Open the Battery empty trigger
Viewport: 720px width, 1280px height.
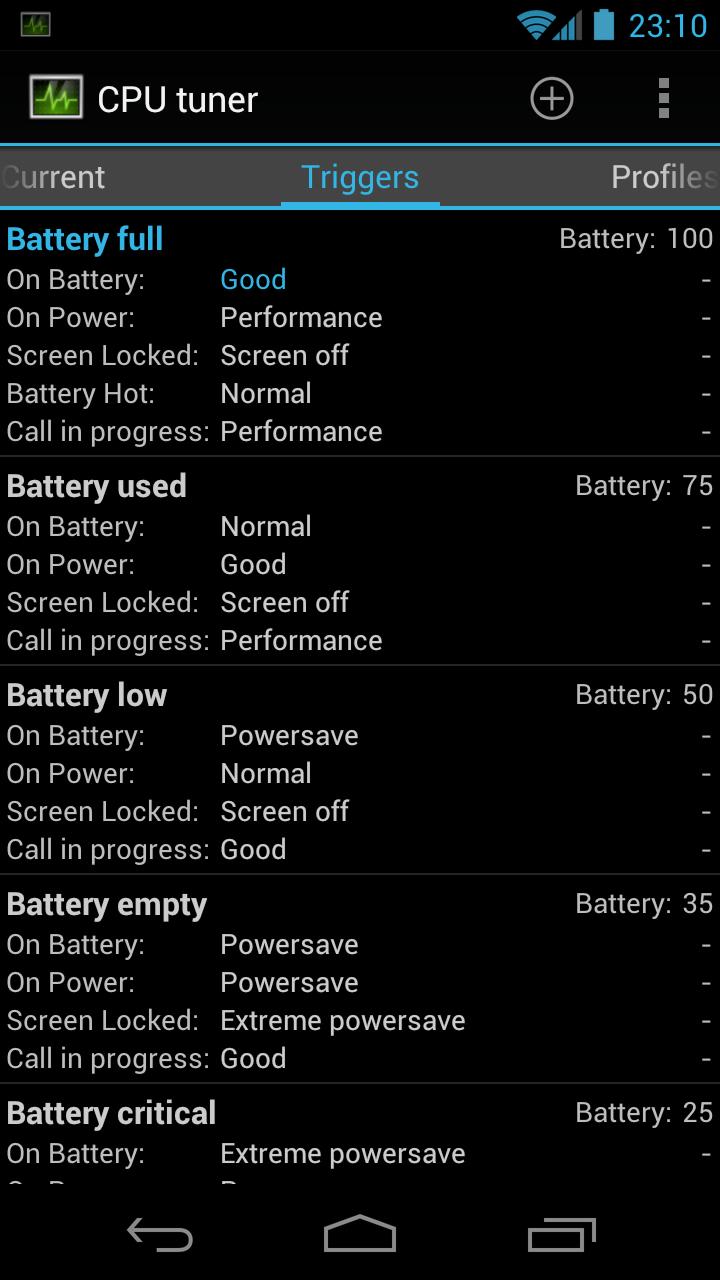[360, 979]
